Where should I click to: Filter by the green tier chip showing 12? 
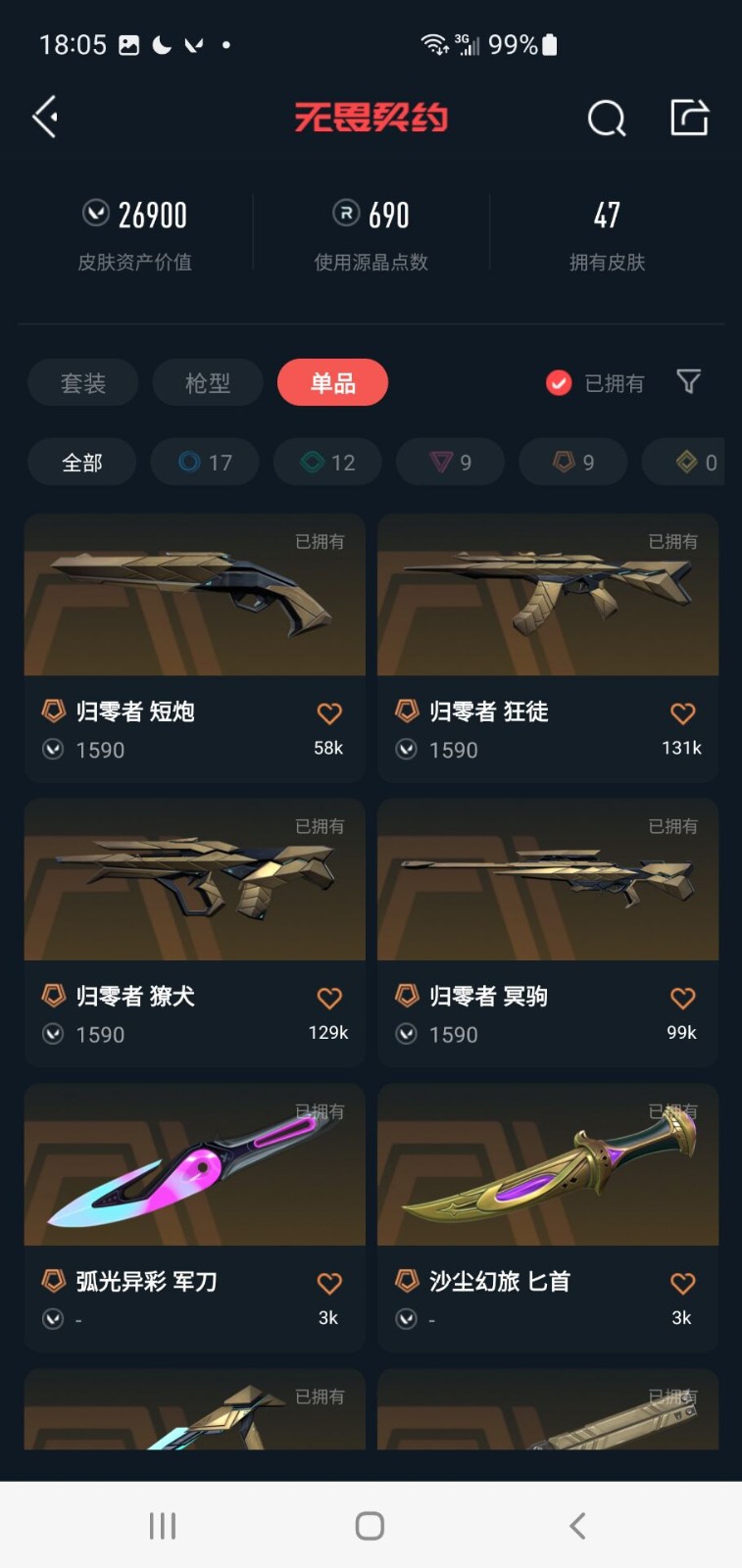tap(327, 462)
